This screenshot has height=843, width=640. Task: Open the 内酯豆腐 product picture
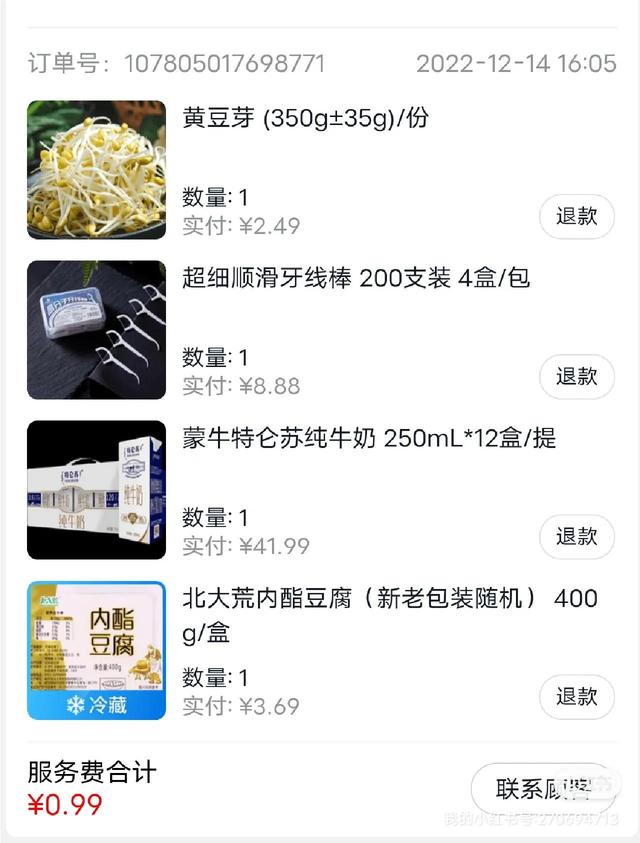(96, 650)
